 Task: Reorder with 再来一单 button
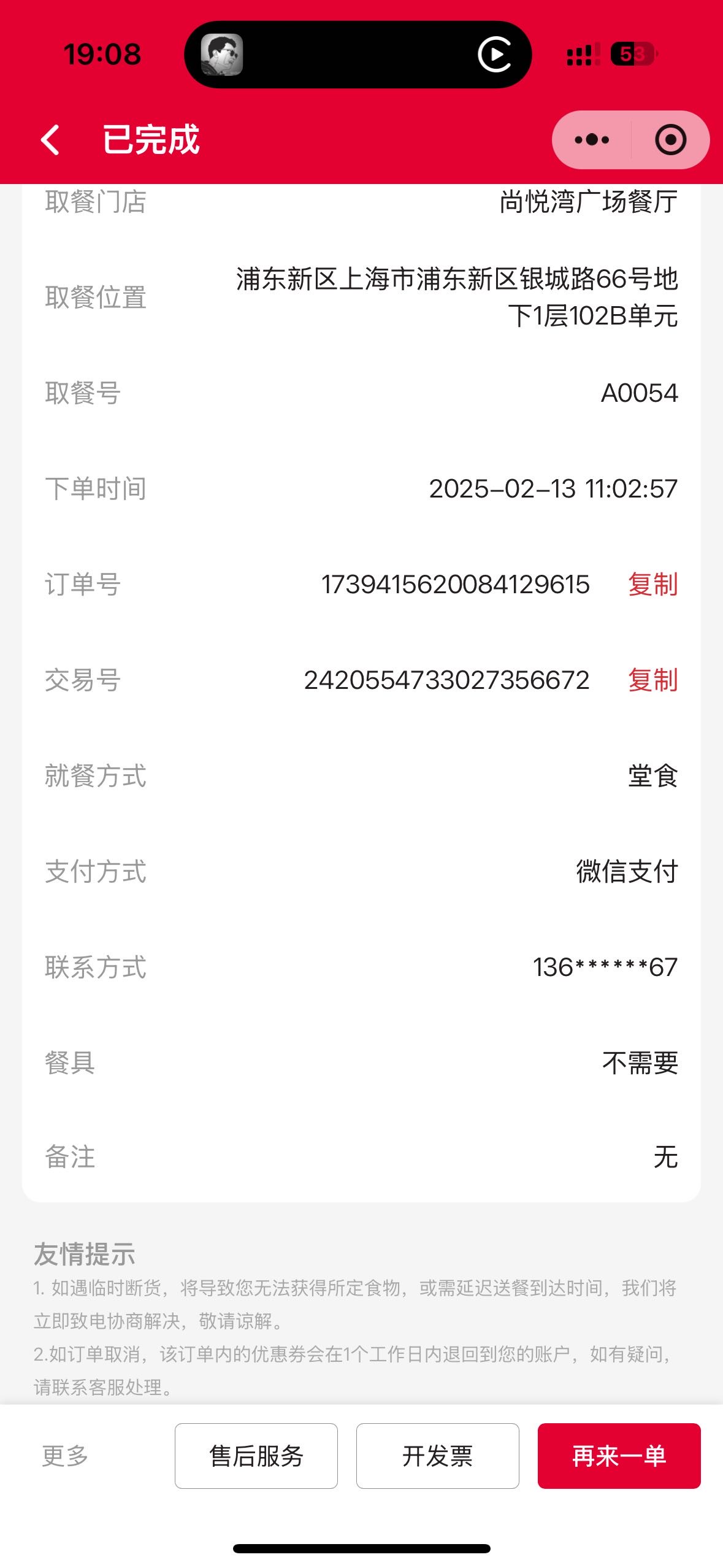[619, 1456]
